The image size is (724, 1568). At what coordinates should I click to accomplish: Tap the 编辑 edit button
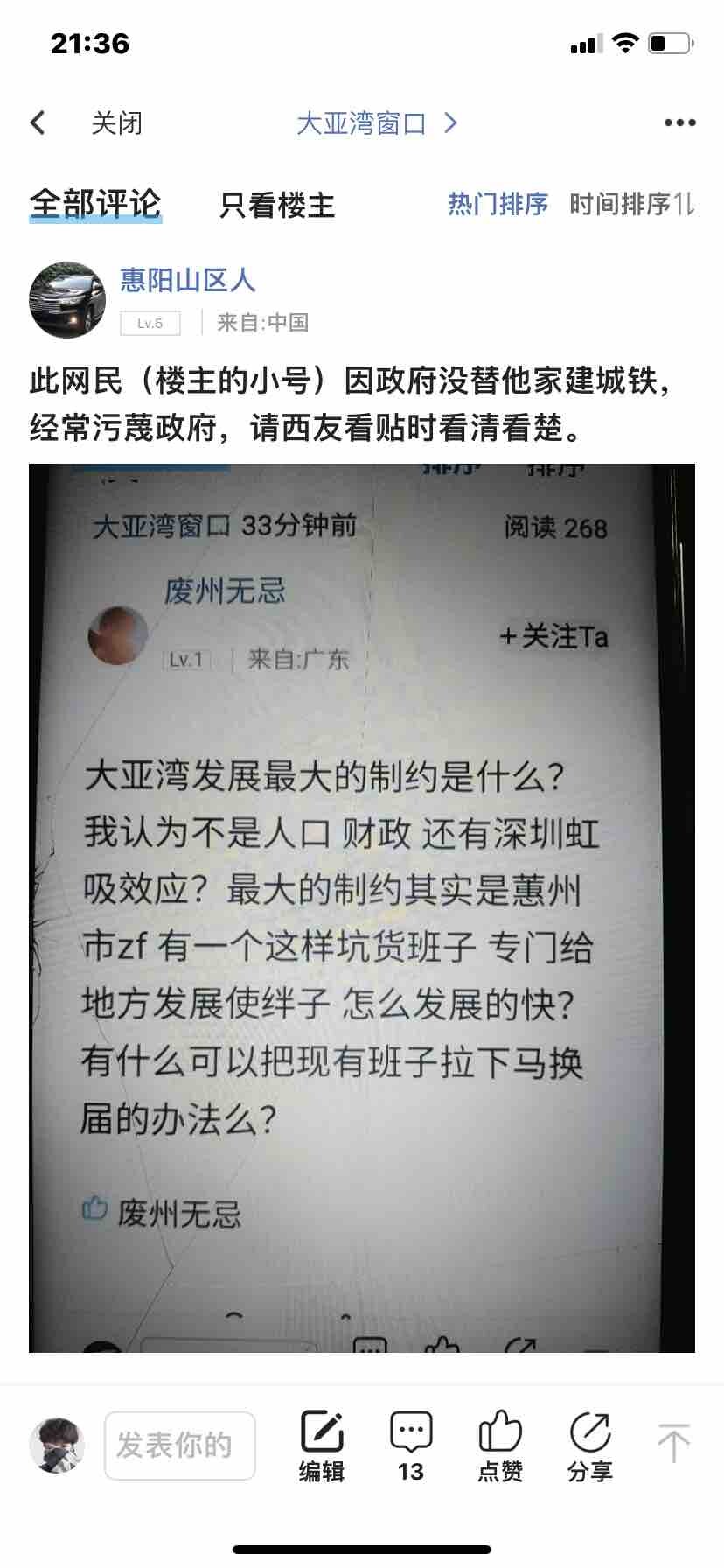click(322, 1445)
